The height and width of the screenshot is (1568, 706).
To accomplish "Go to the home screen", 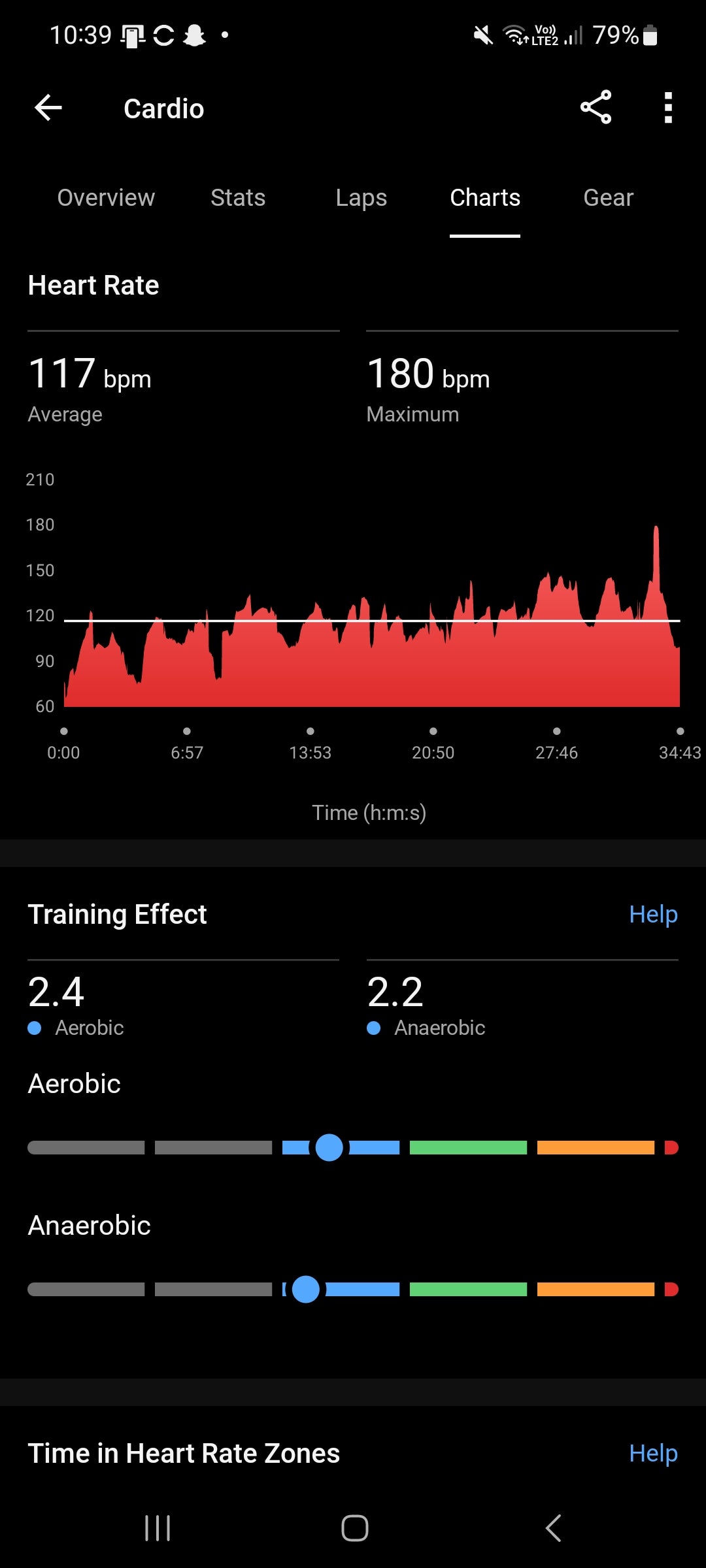I will [354, 1528].
